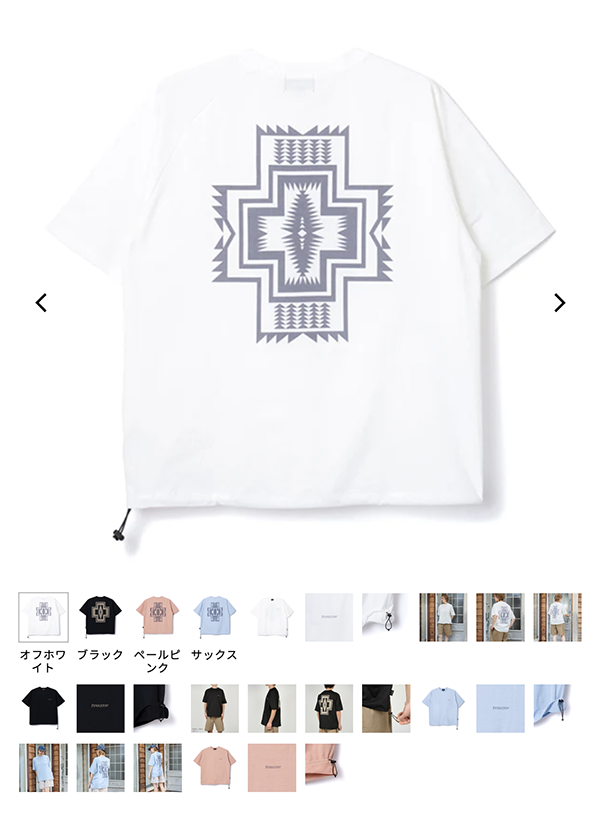Select the サックス color thumbnail
600x816 pixels.
click(x=214, y=617)
